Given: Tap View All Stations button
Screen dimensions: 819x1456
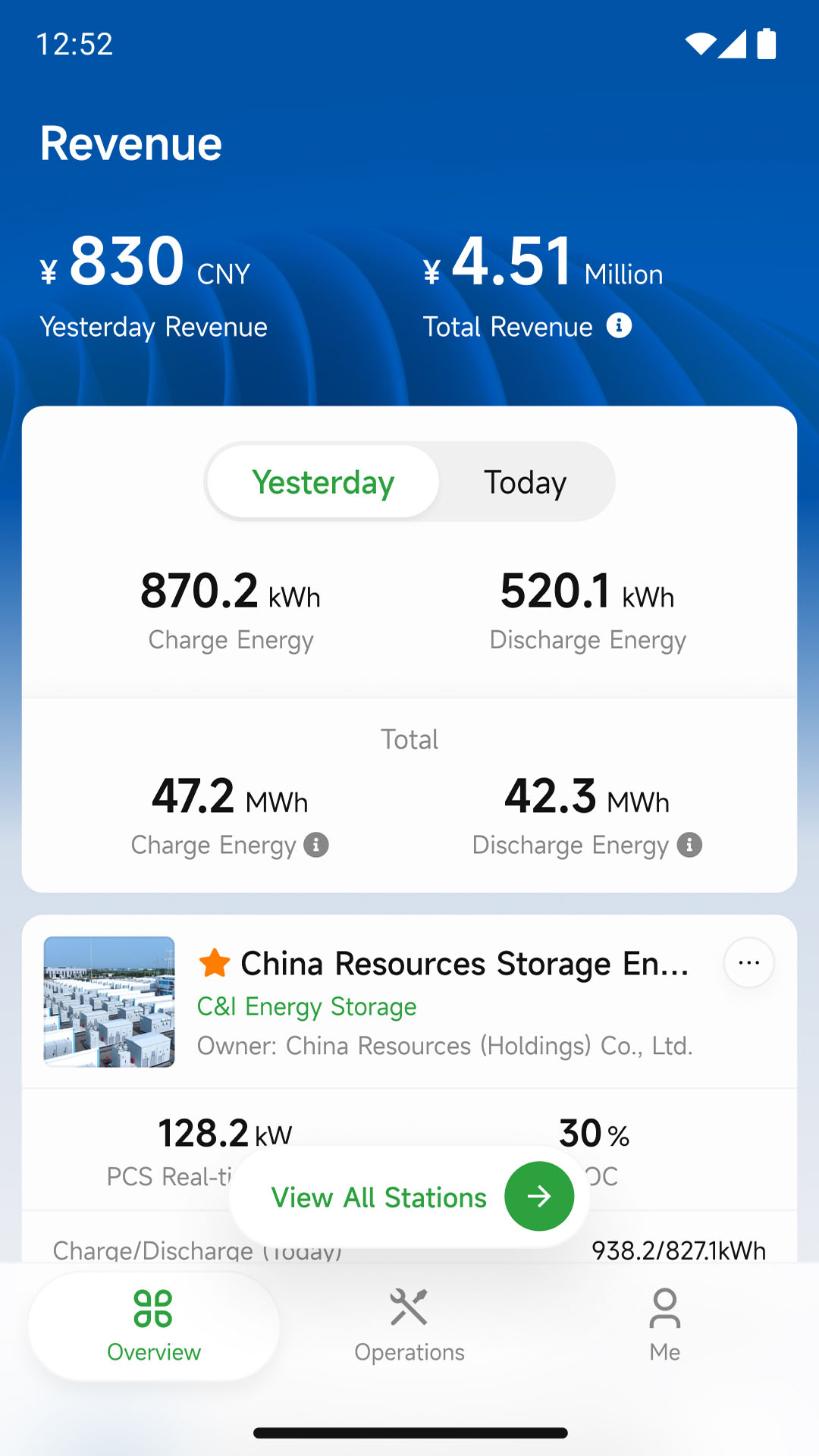Looking at the screenshot, I should [409, 1197].
